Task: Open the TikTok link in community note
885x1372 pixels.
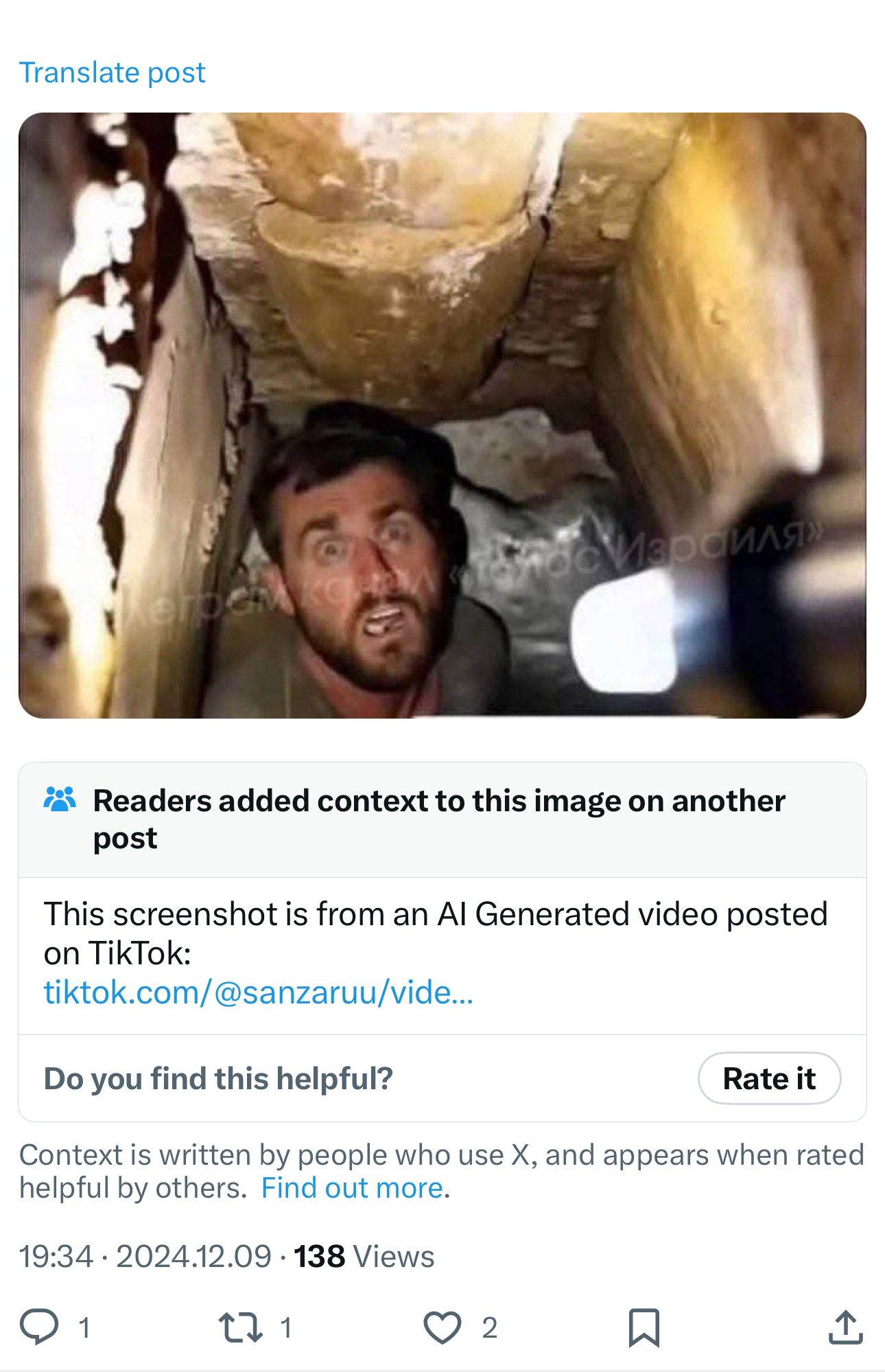Action: point(258,992)
